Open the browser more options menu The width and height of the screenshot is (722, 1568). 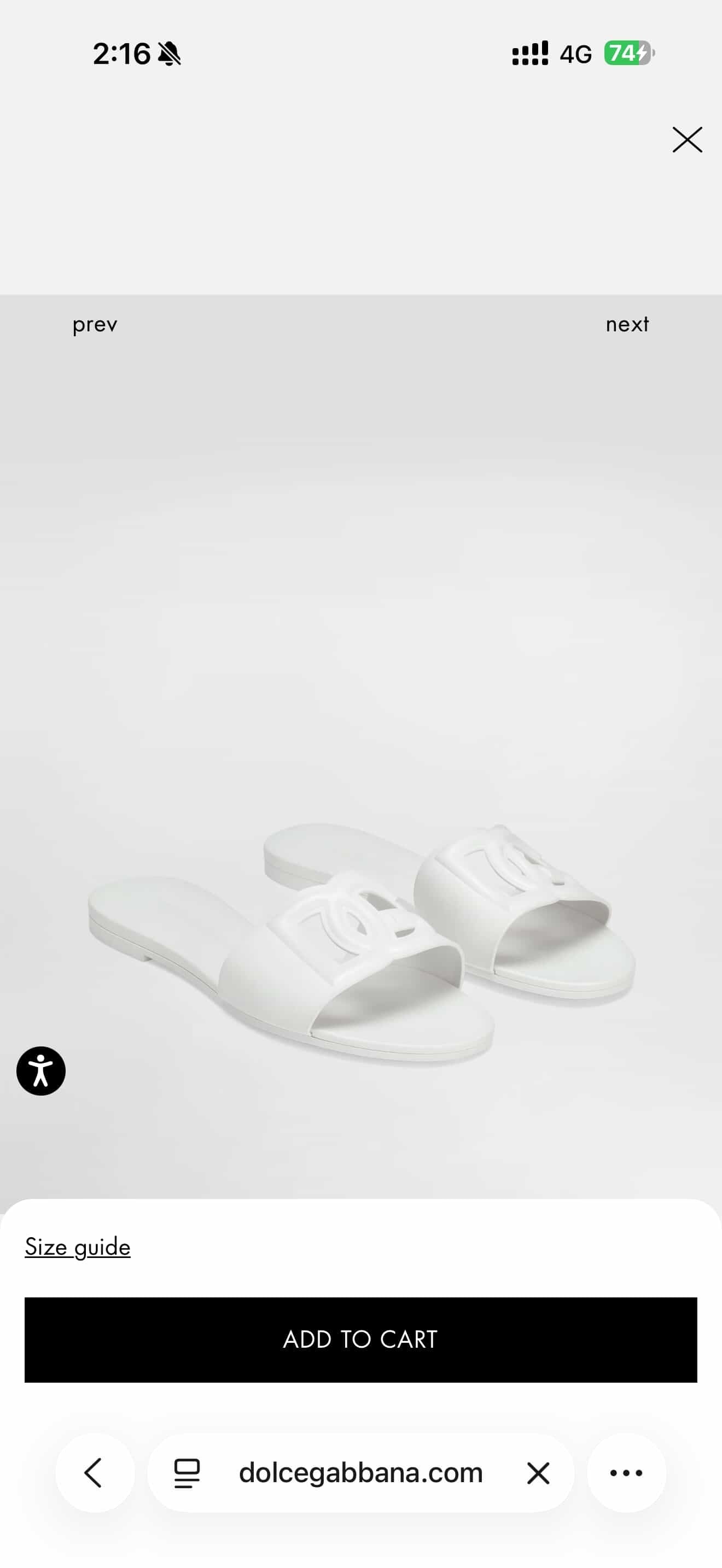coord(626,1473)
